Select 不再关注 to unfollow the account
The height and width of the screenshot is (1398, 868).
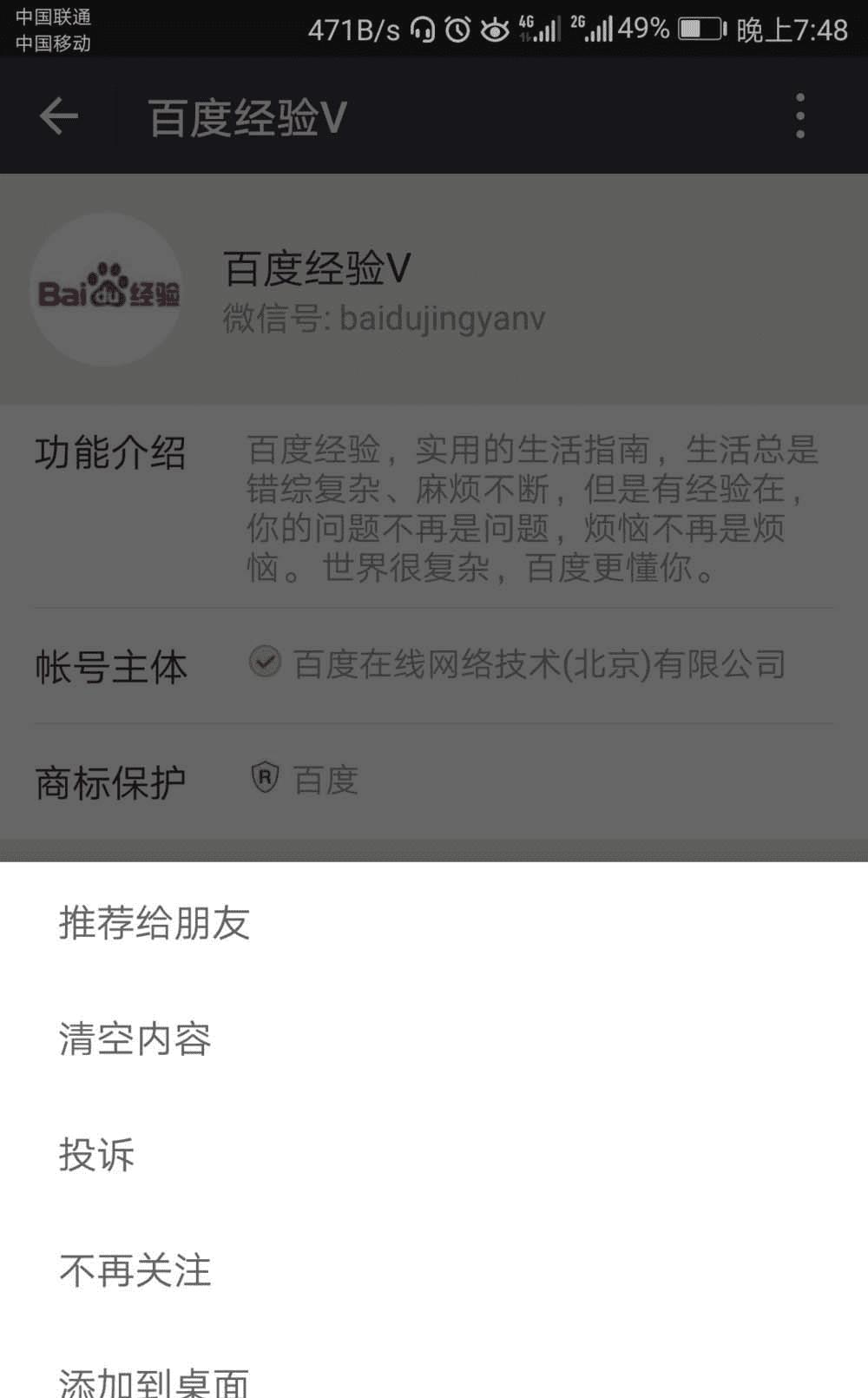(132, 1270)
